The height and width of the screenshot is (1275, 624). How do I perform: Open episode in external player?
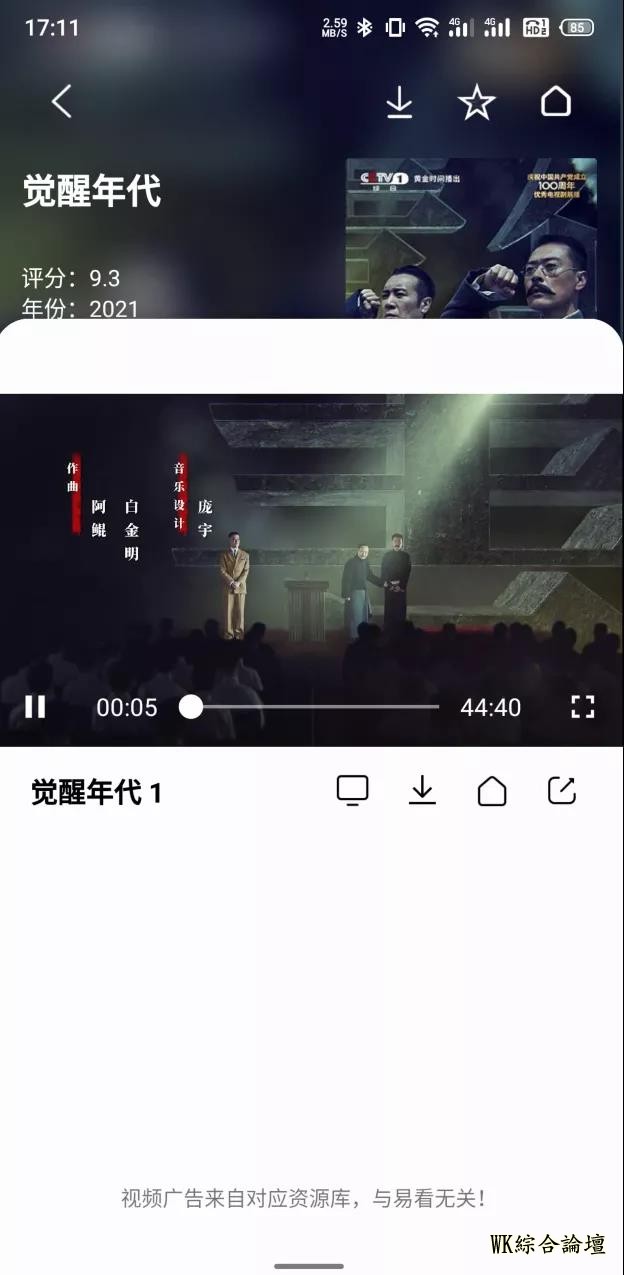point(562,791)
